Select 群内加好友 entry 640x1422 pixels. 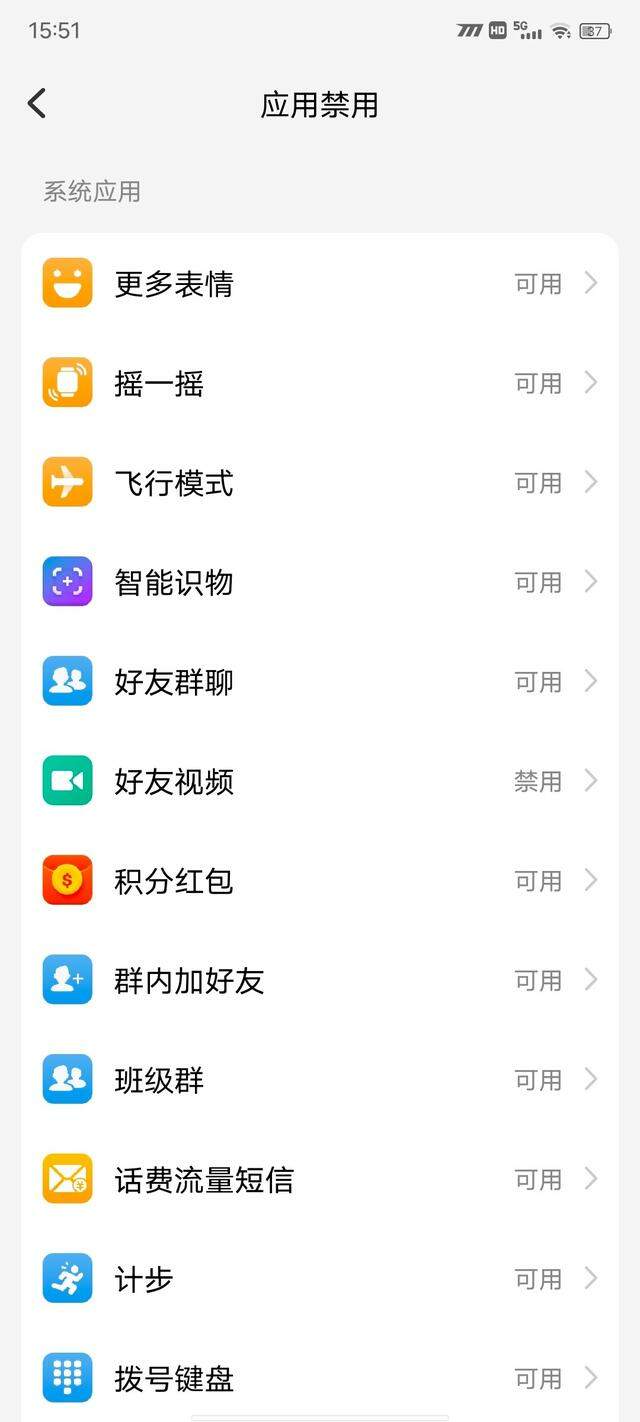(320, 980)
